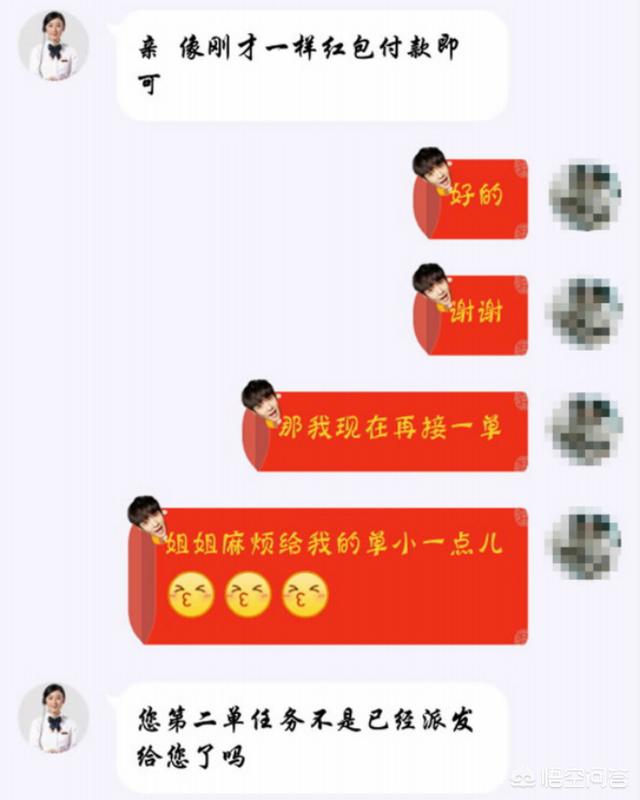
Task: Open agent avatar beside 您第二单任务 message
Action: [53, 718]
